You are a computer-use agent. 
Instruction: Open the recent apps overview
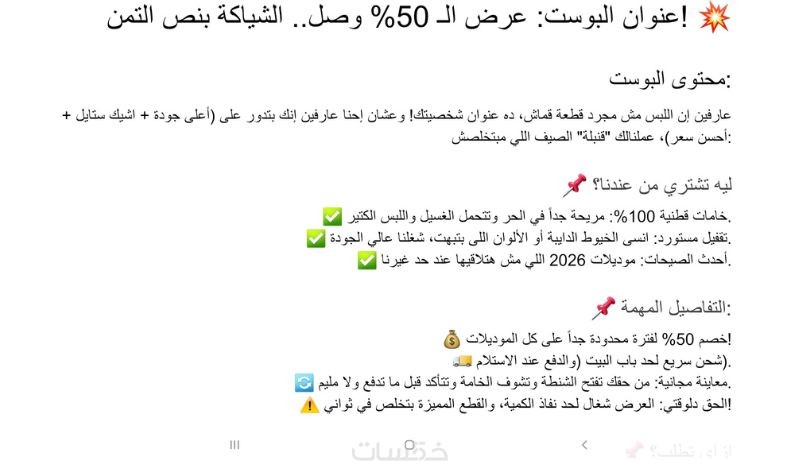[x=234, y=443]
